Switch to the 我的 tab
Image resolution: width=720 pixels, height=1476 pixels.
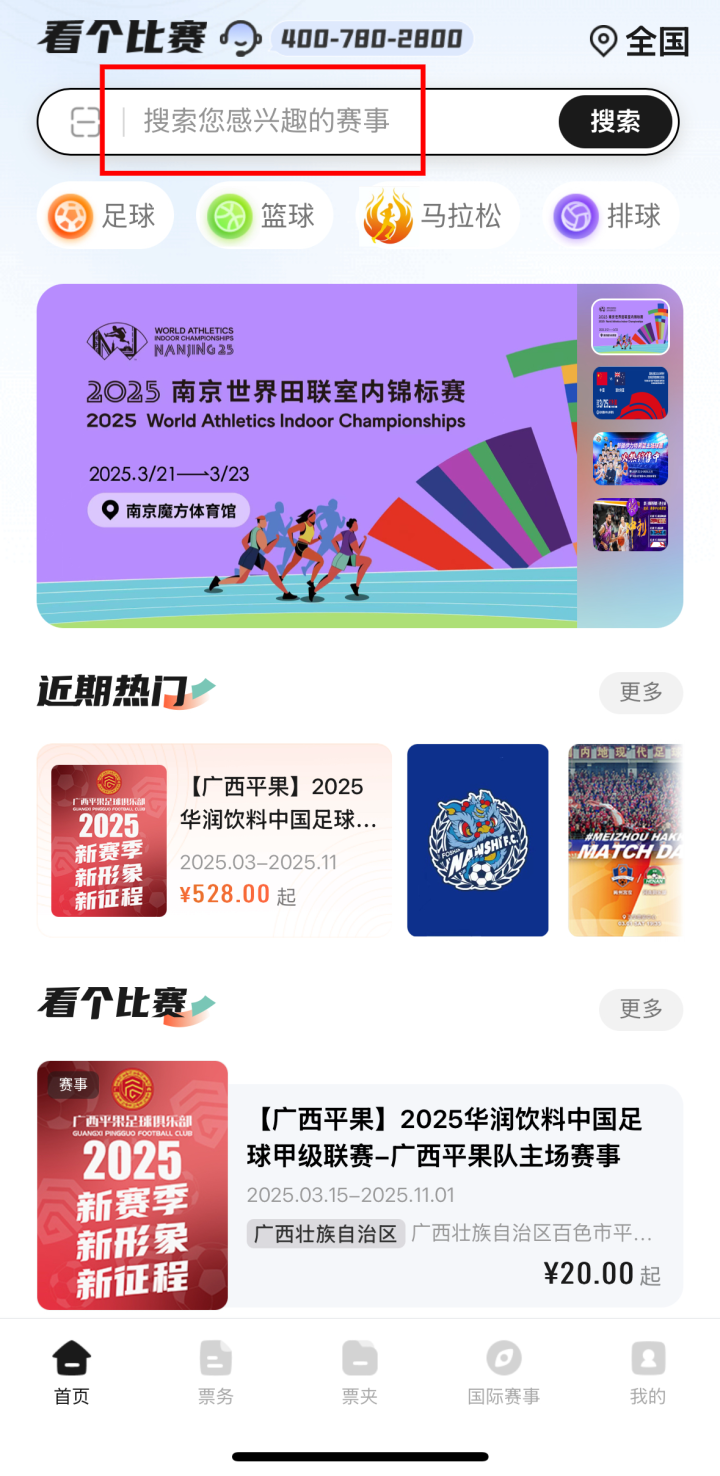[x=647, y=1373]
